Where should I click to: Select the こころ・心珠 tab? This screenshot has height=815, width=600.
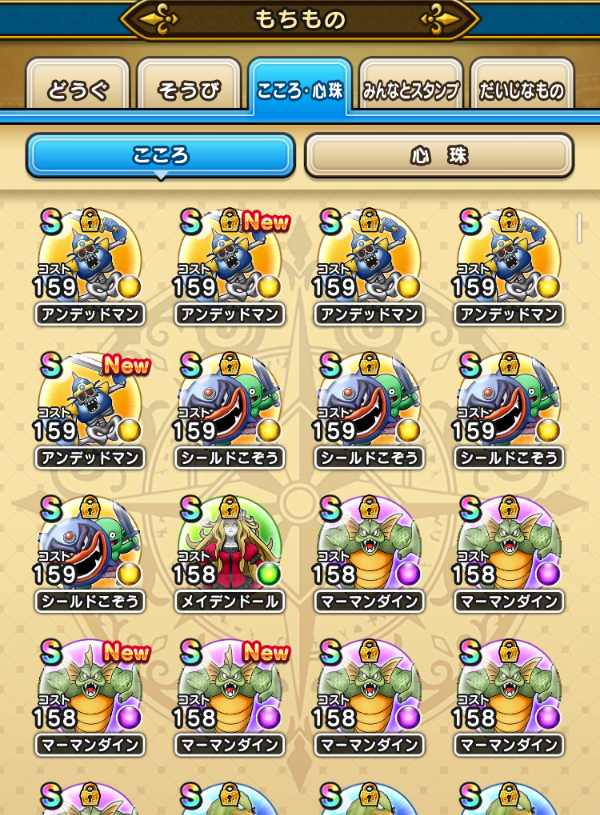click(300, 88)
